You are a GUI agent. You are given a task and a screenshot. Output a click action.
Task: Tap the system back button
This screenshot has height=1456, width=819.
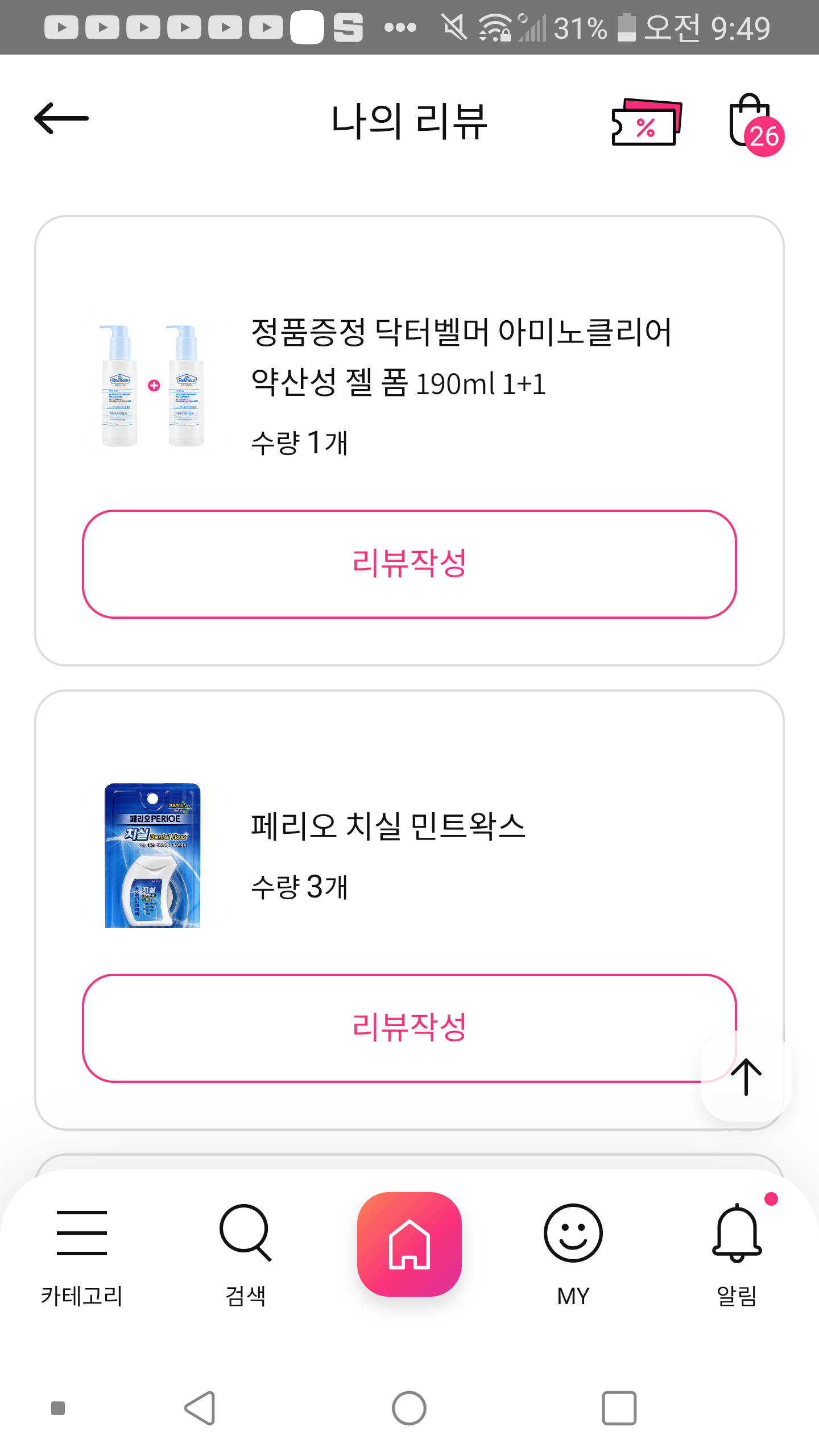tap(200, 1408)
